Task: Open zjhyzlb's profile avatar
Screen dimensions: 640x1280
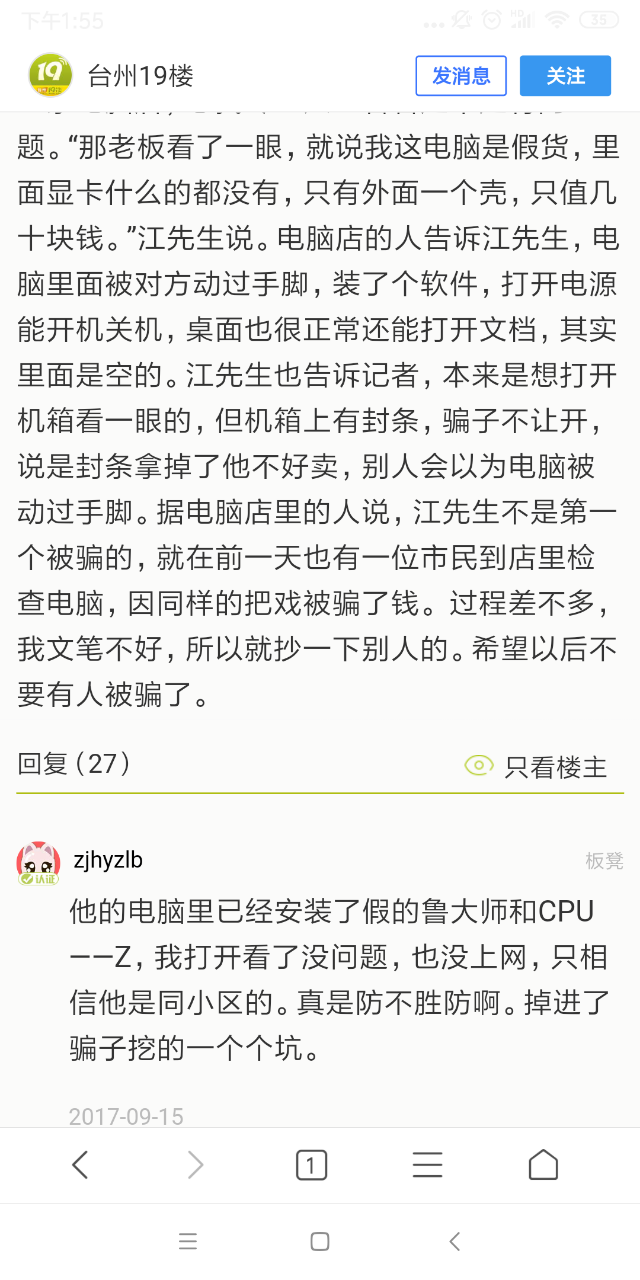Action: (38, 862)
